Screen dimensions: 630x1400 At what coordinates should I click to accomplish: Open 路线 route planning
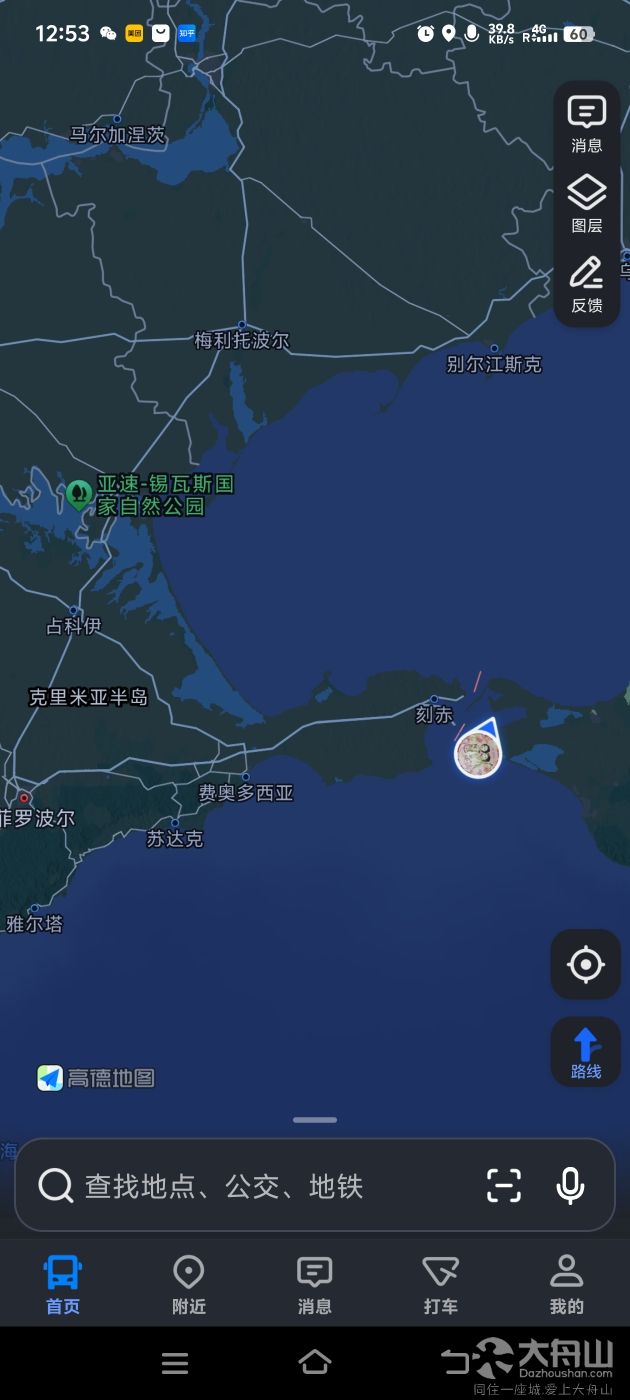click(586, 1052)
